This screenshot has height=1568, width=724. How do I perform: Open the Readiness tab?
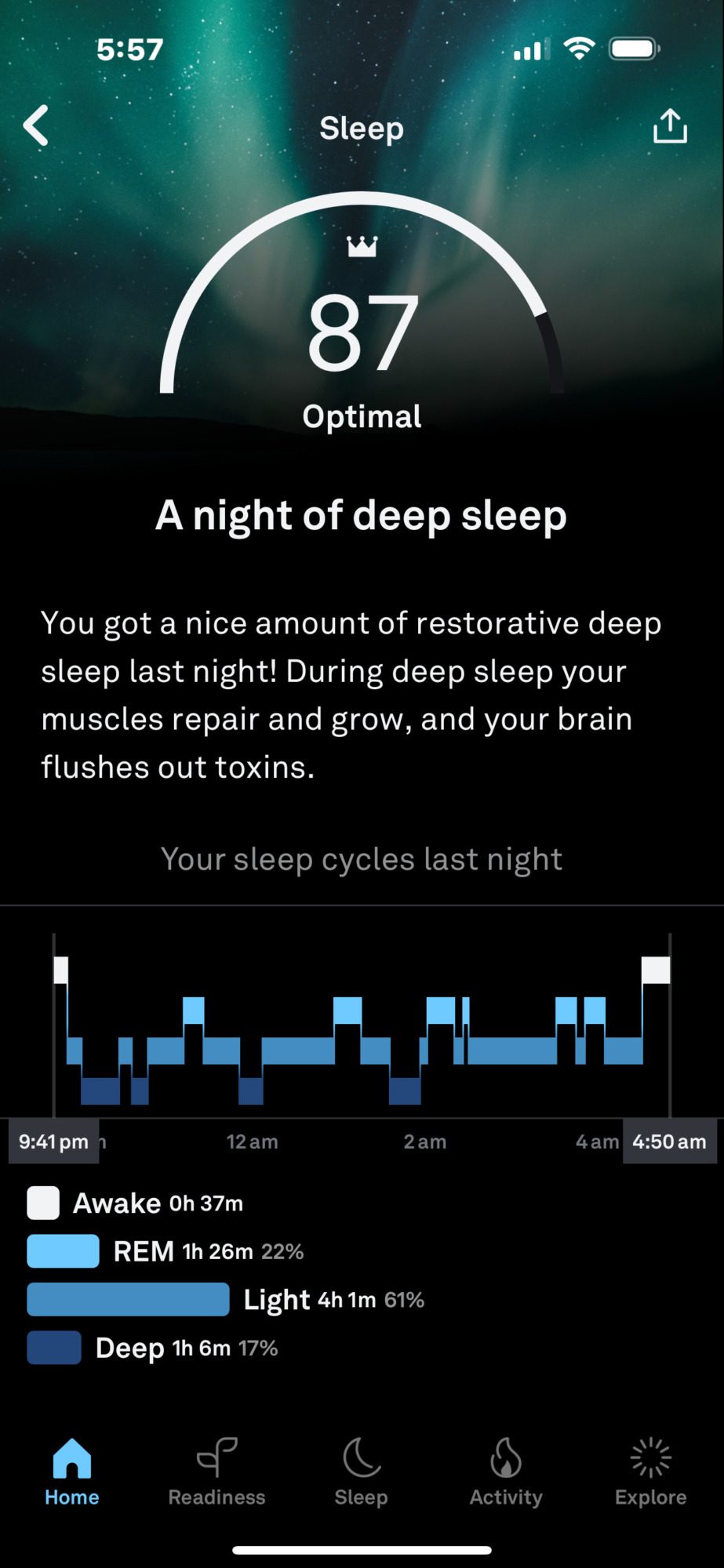click(216, 1472)
